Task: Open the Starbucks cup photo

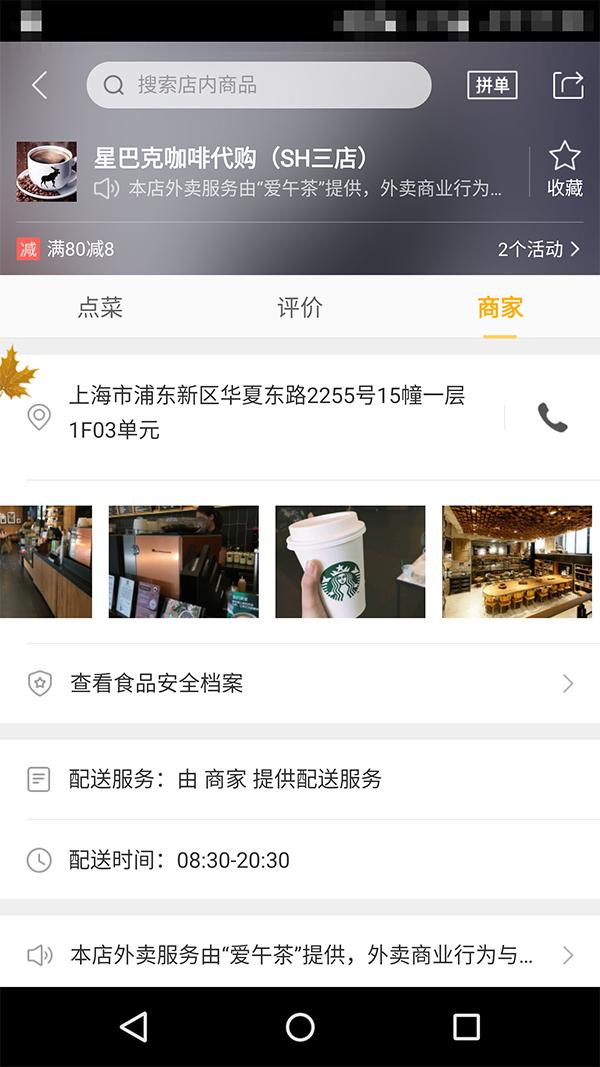Action: point(350,561)
